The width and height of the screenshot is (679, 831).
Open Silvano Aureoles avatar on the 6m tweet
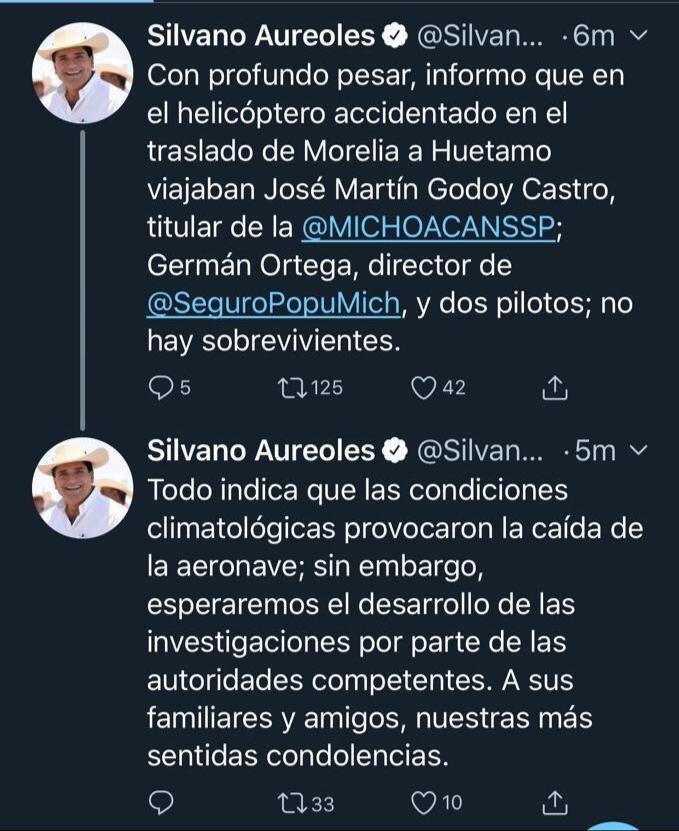pyautogui.click(x=82, y=72)
